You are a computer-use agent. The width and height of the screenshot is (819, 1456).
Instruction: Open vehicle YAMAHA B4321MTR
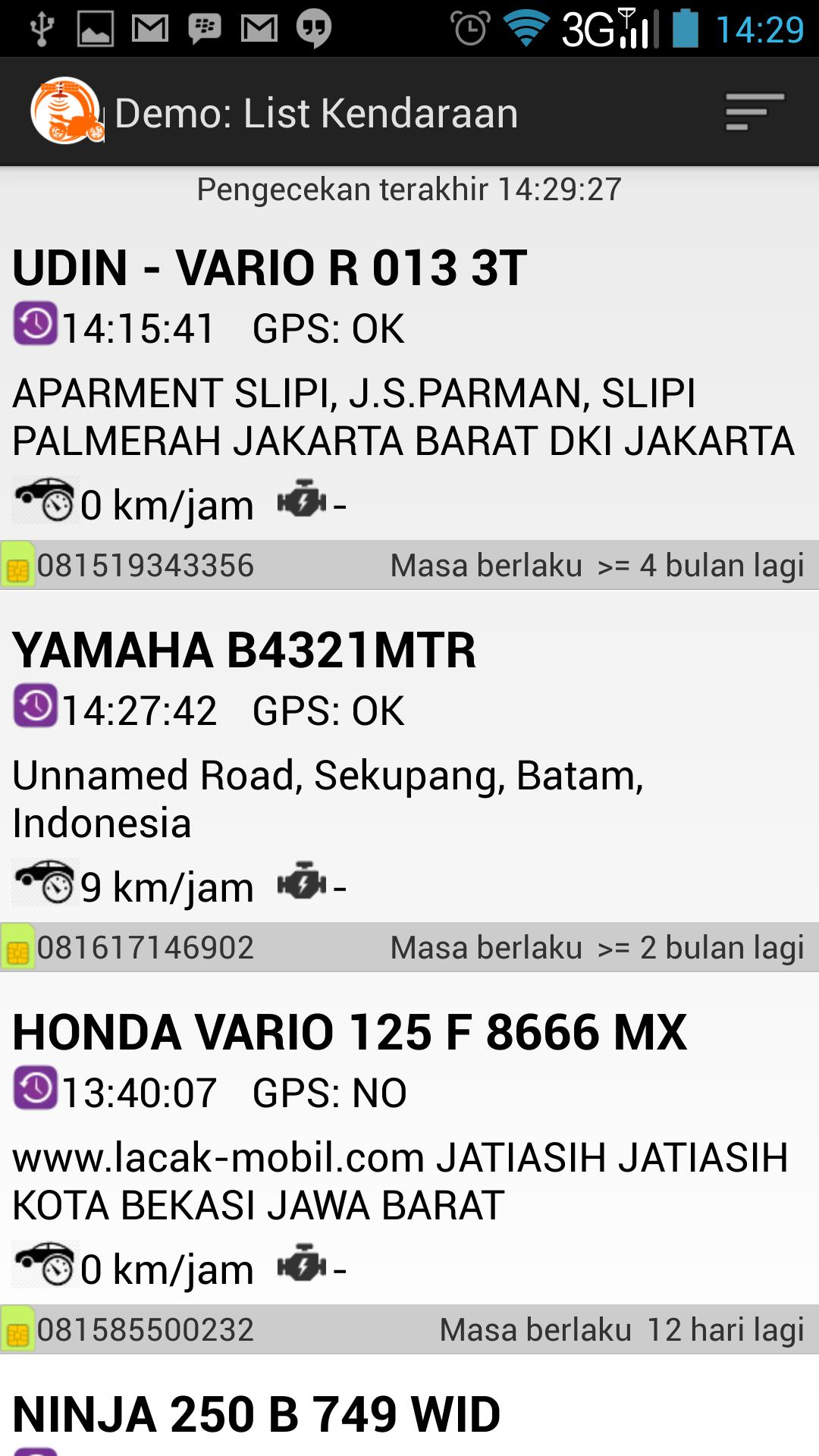pos(244,651)
